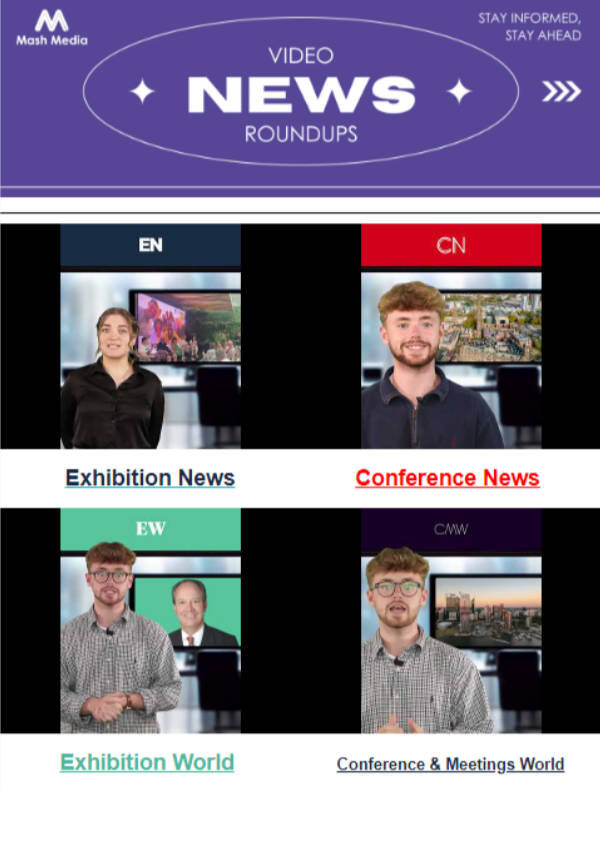This screenshot has width=600, height=849.
Task: Open the Exhibition World link
Action: (147, 762)
